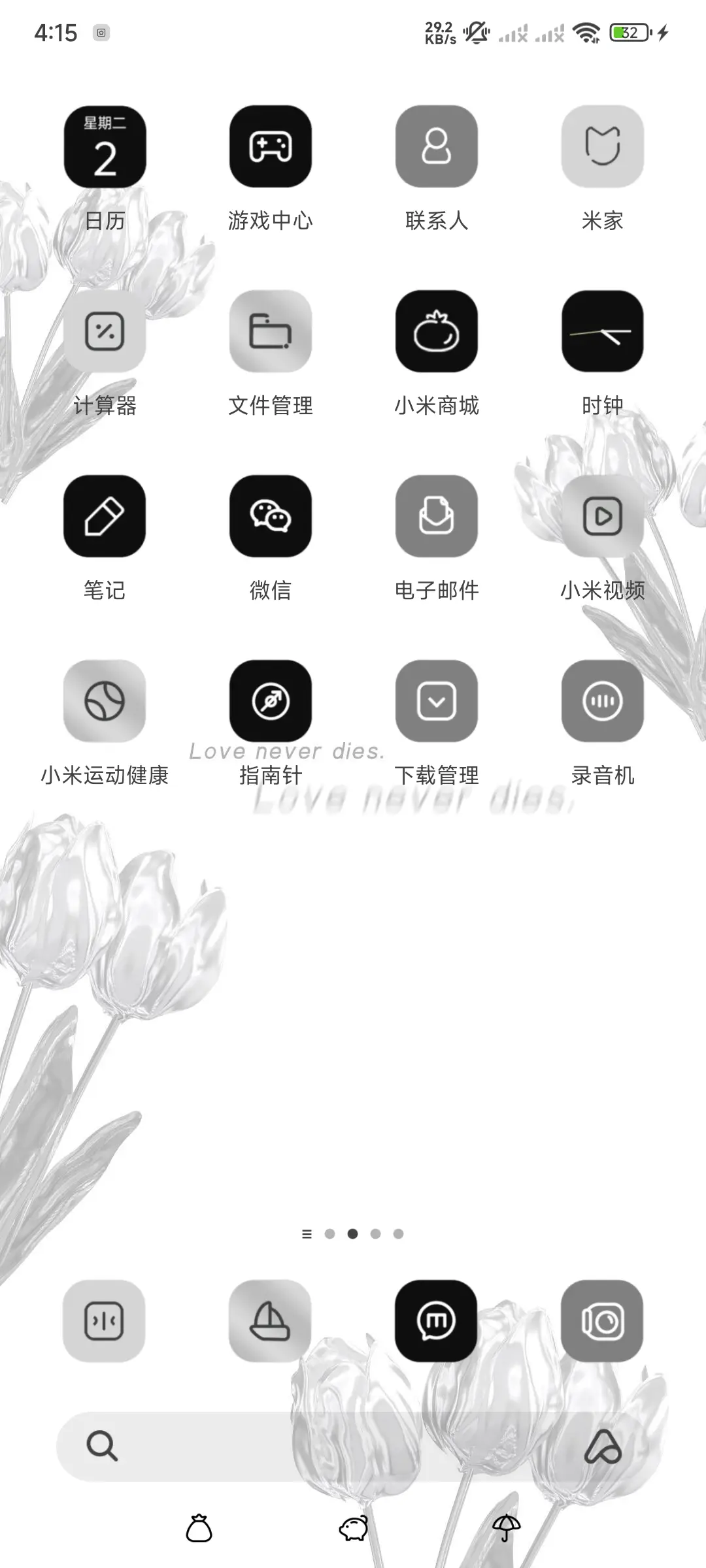Launch 游戏中心 Game Center
The width and height of the screenshot is (706, 1568).
click(271, 147)
